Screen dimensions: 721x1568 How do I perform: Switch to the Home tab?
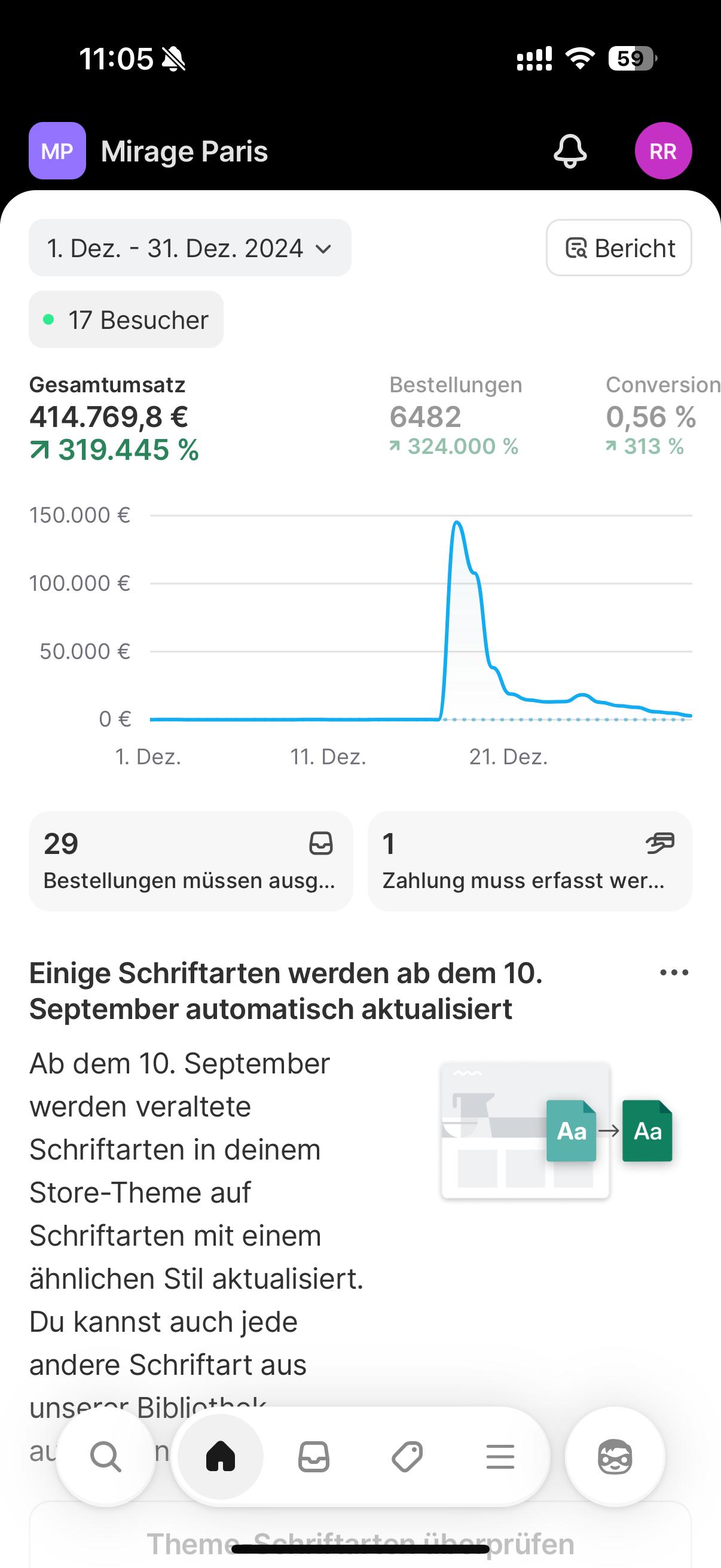(220, 1457)
